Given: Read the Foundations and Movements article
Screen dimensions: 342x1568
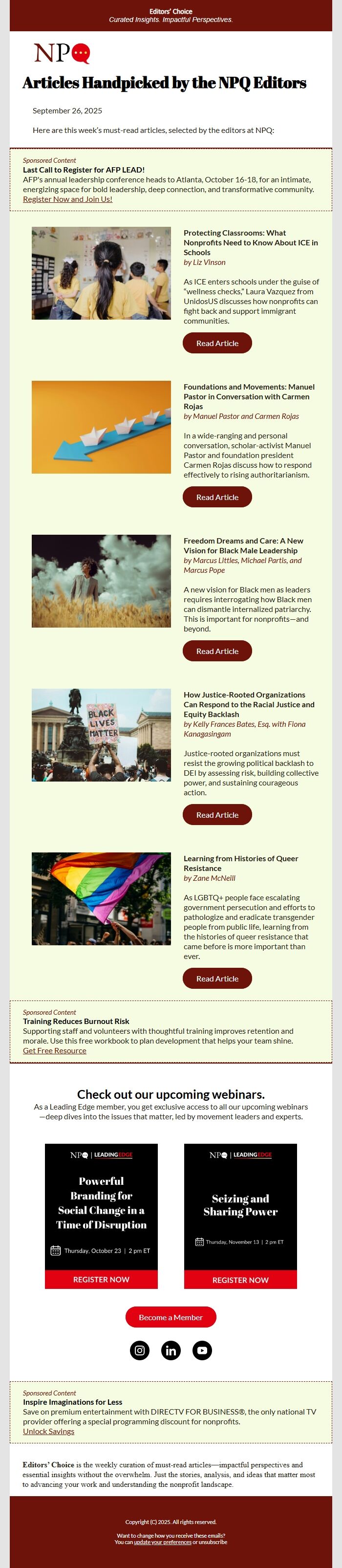Looking at the screenshot, I should pyautogui.click(x=217, y=497).
